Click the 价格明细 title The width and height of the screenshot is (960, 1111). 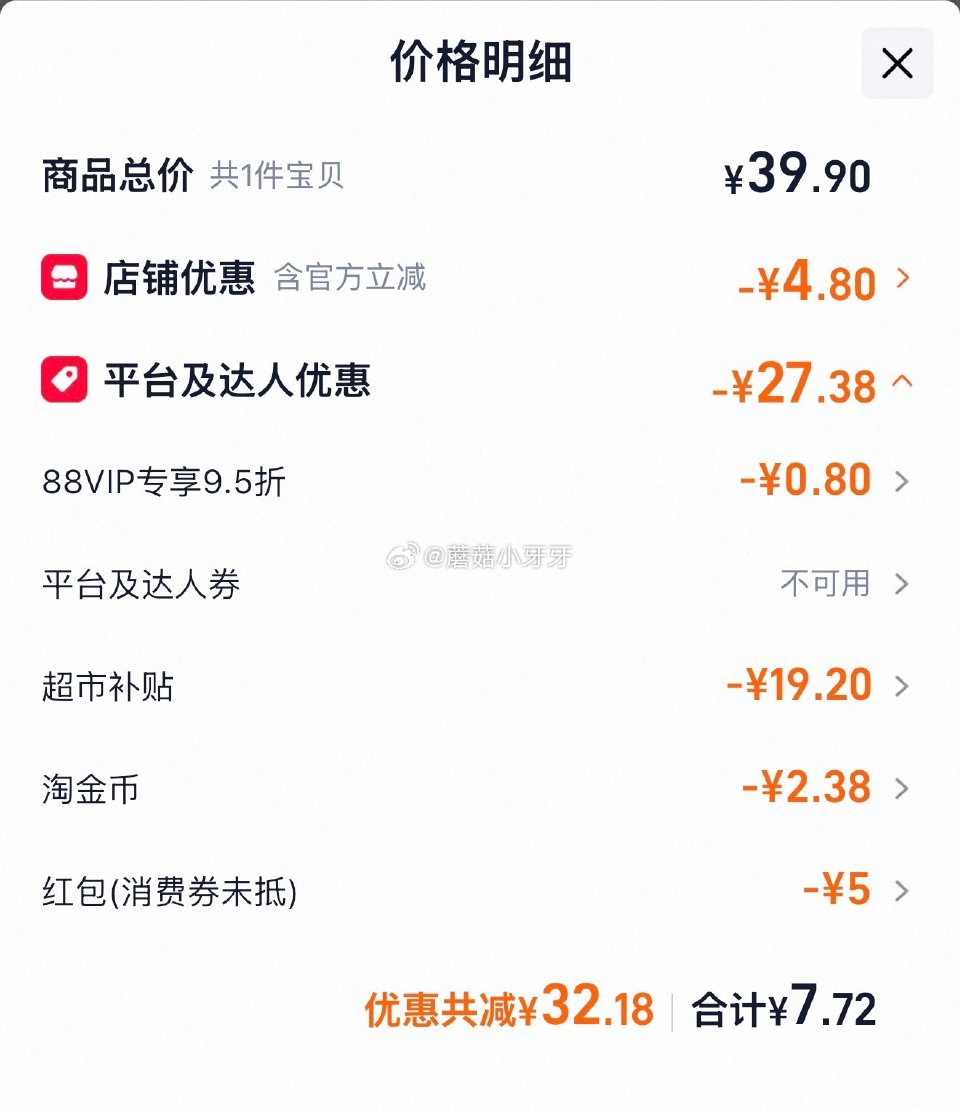tap(480, 63)
